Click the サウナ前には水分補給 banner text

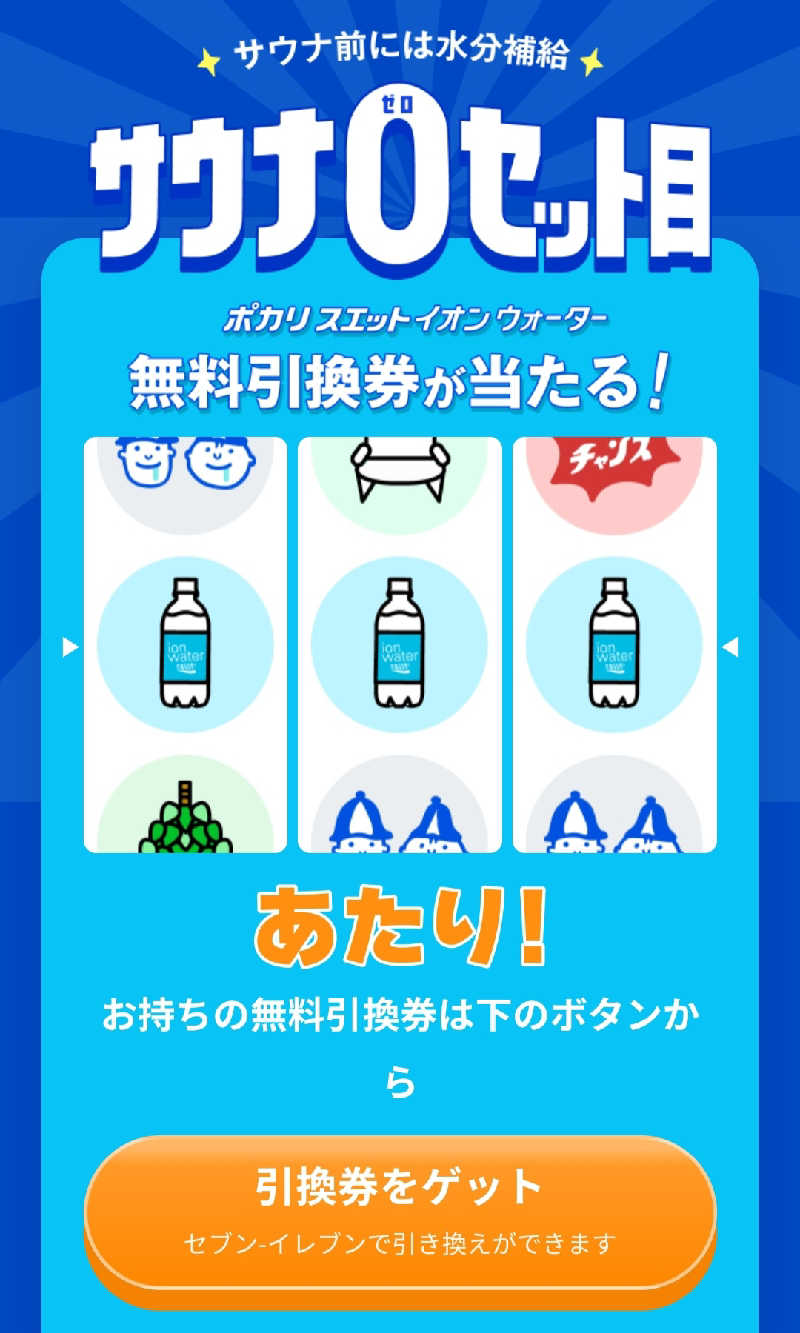pos(400,55)
